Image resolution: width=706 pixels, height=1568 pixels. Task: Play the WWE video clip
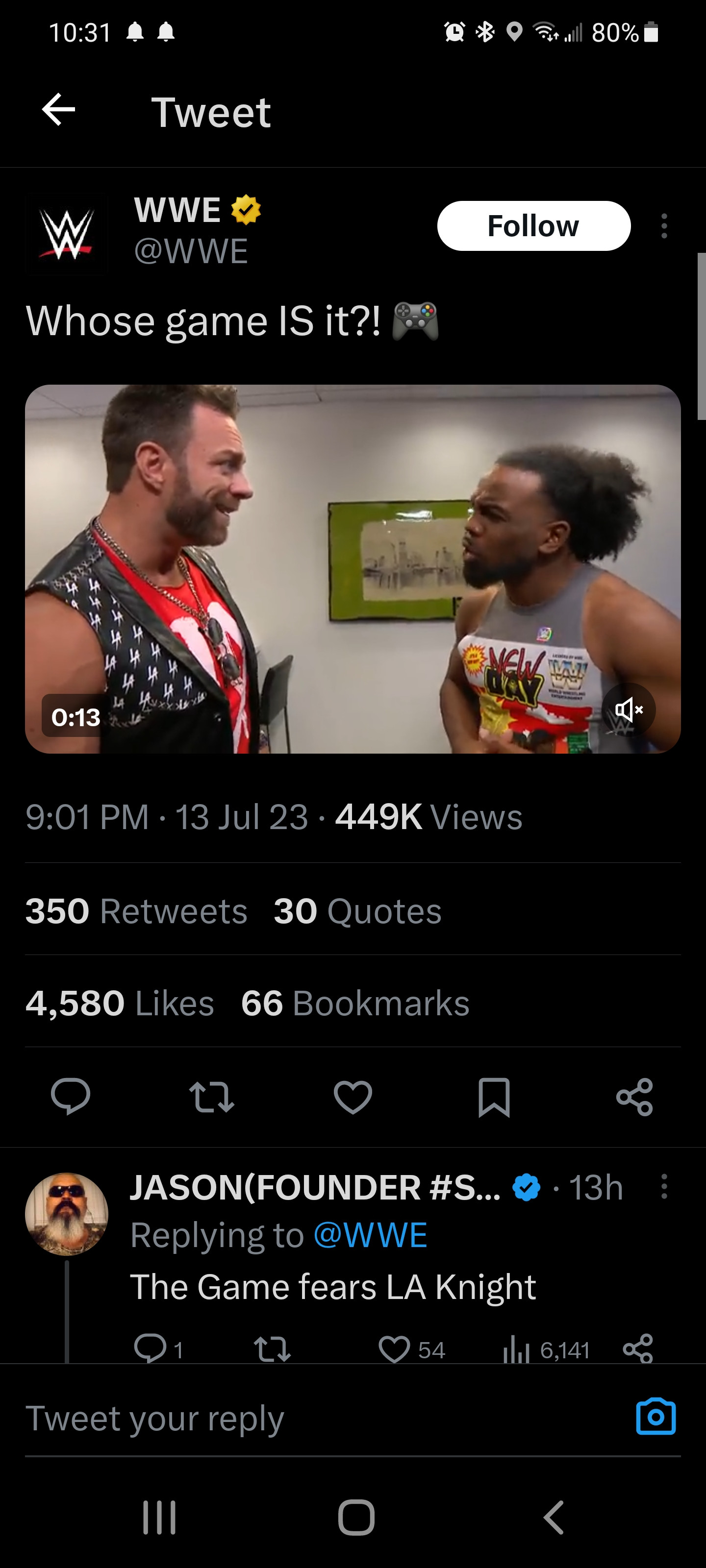tap(352, 568)
